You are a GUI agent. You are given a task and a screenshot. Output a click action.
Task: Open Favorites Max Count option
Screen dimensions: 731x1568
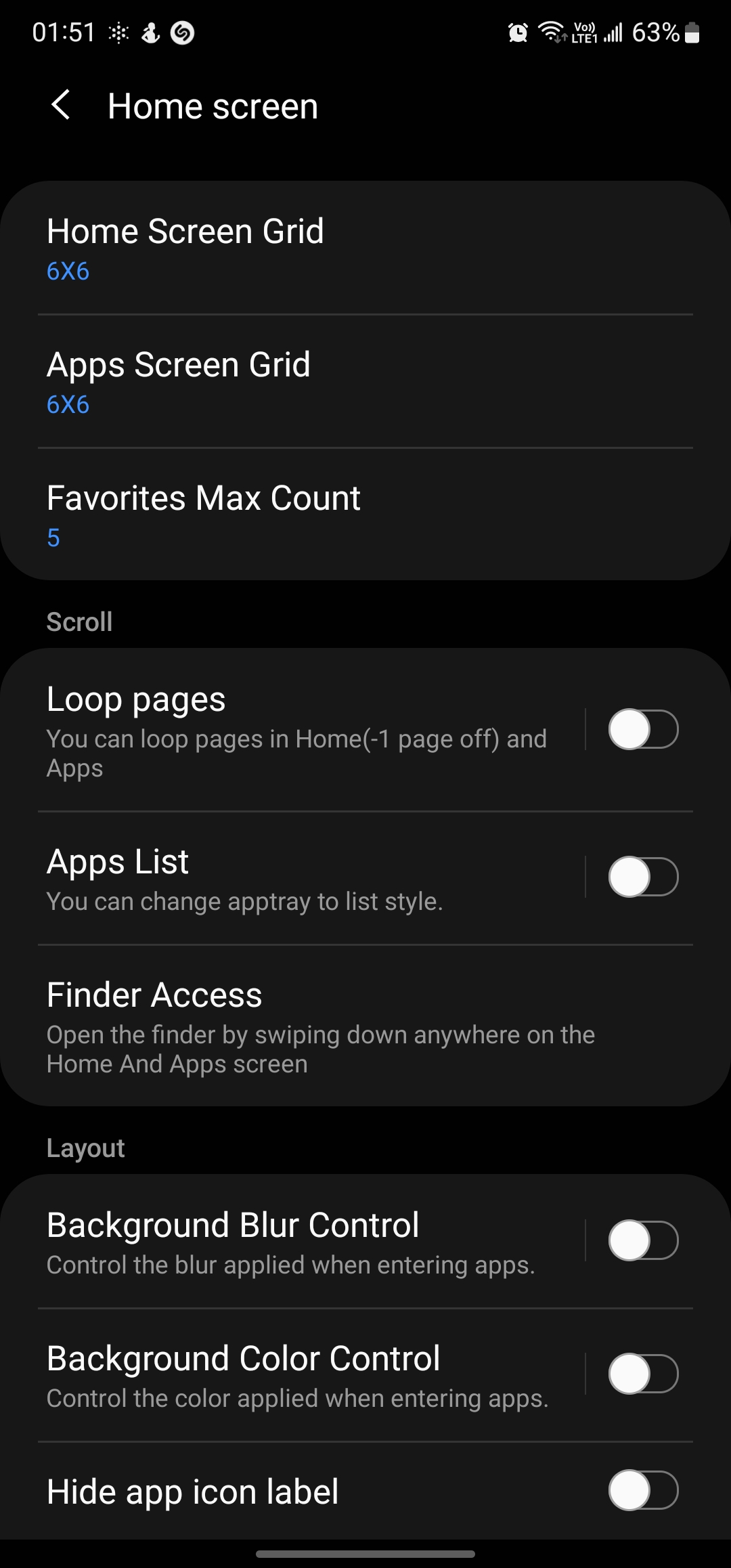[x=365, y=515]
